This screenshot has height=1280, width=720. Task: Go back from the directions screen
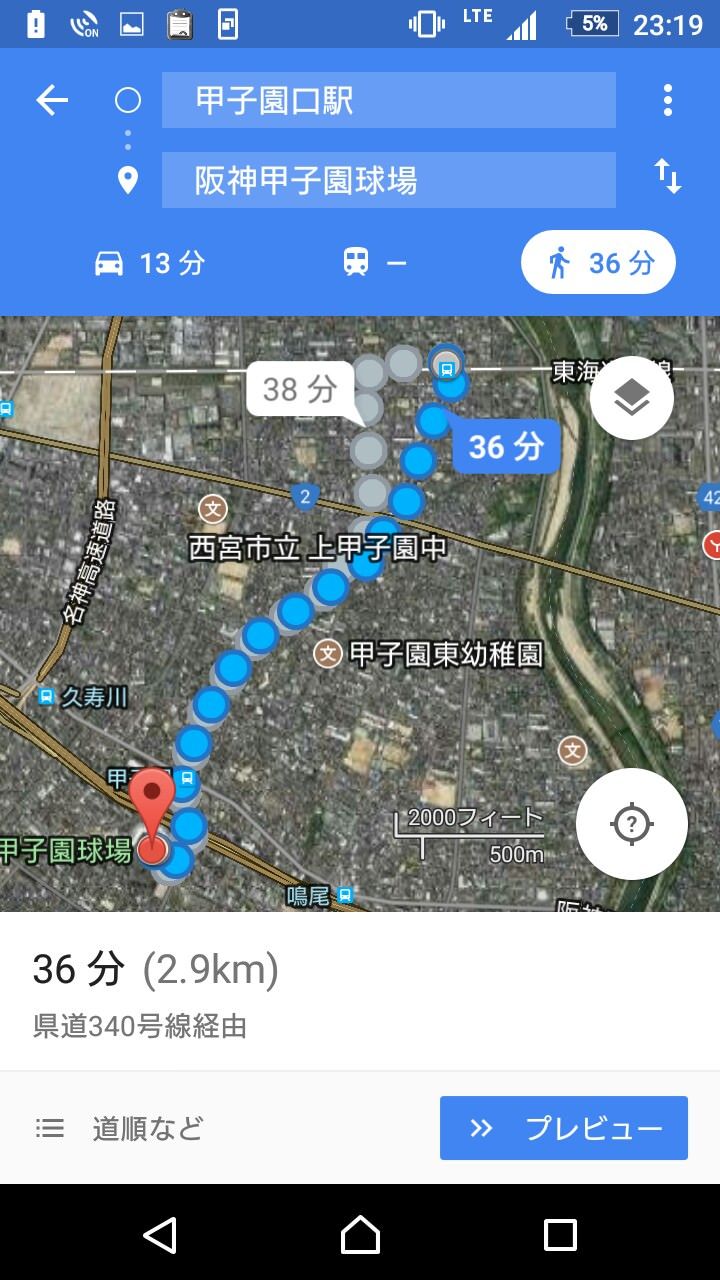tap(52, 100)
